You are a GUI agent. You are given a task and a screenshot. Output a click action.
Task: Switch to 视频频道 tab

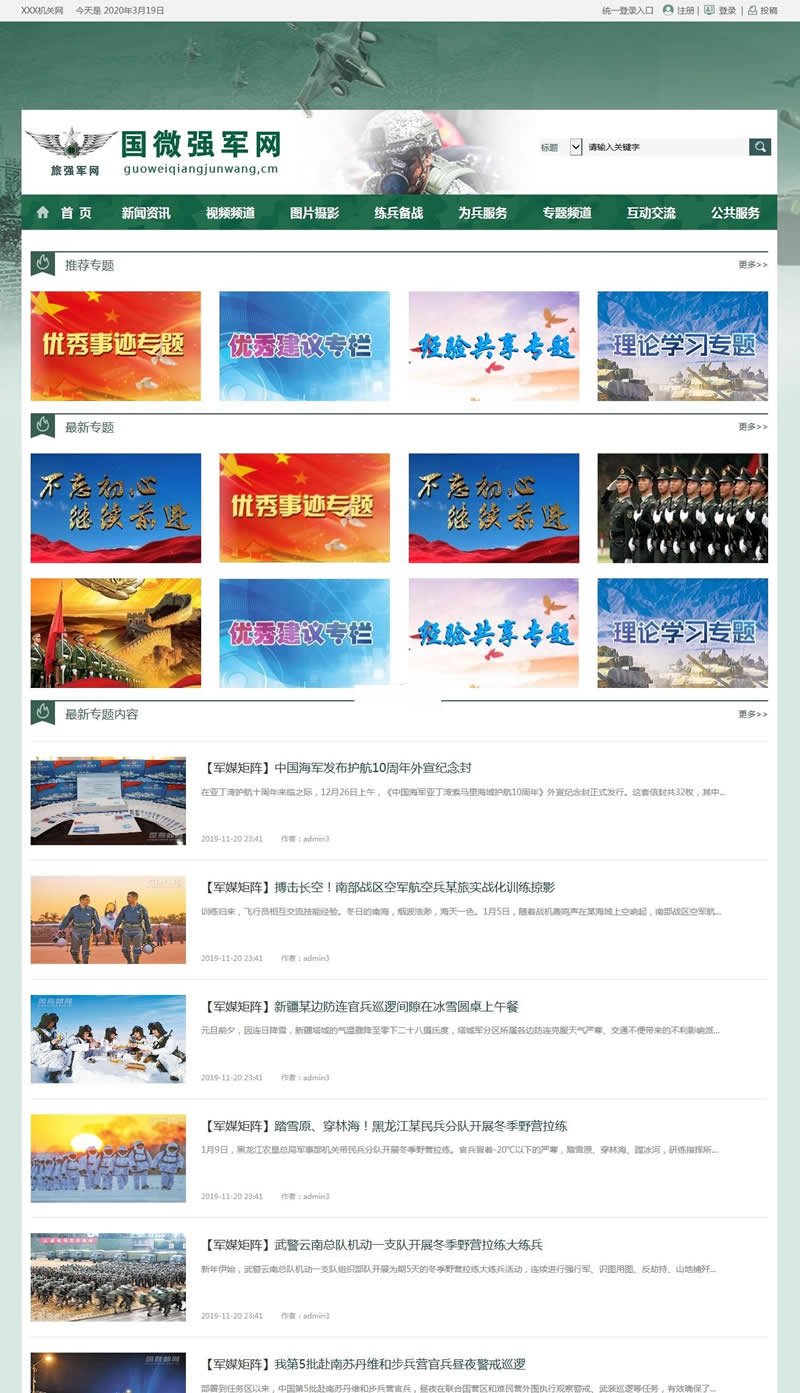coord(230,213)
